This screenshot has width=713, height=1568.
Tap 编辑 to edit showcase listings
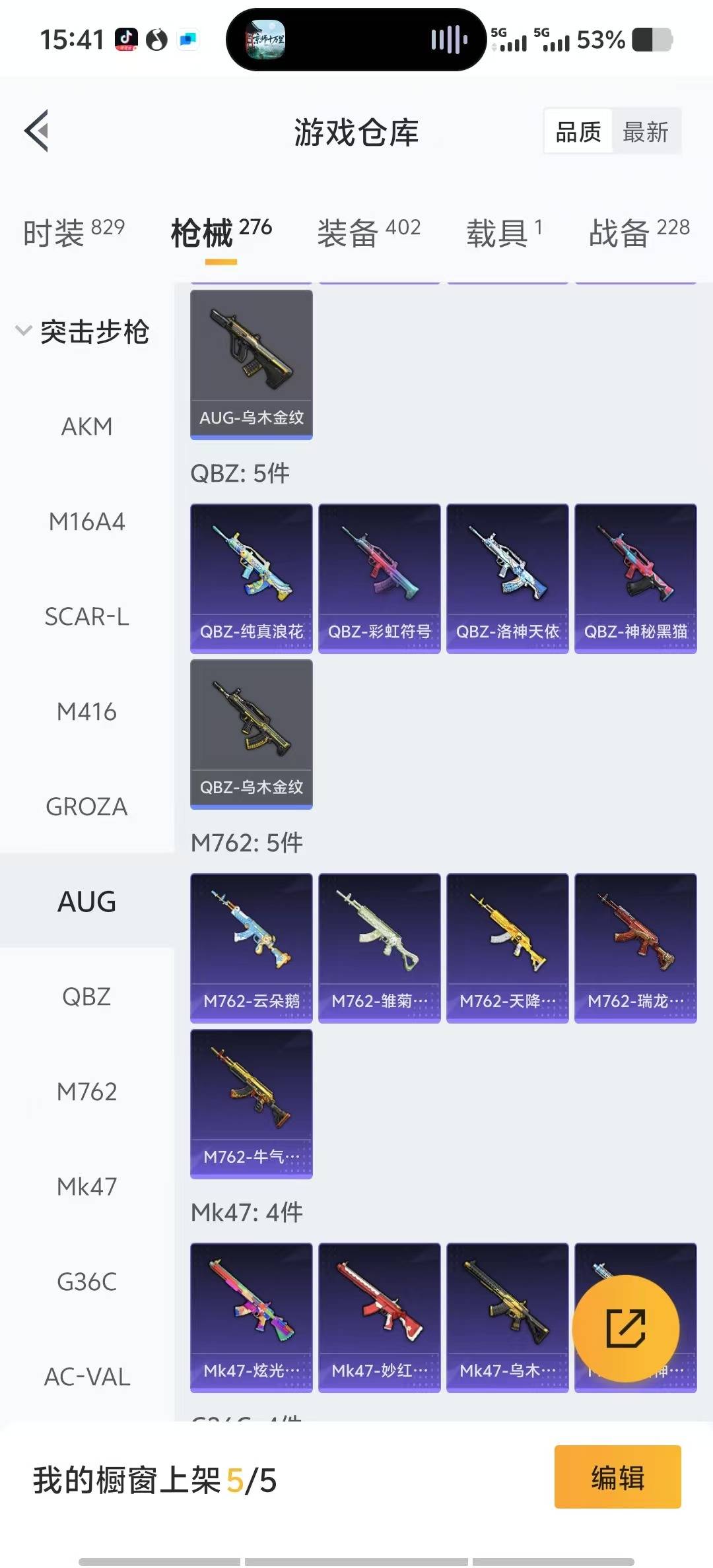(617, 1477)
